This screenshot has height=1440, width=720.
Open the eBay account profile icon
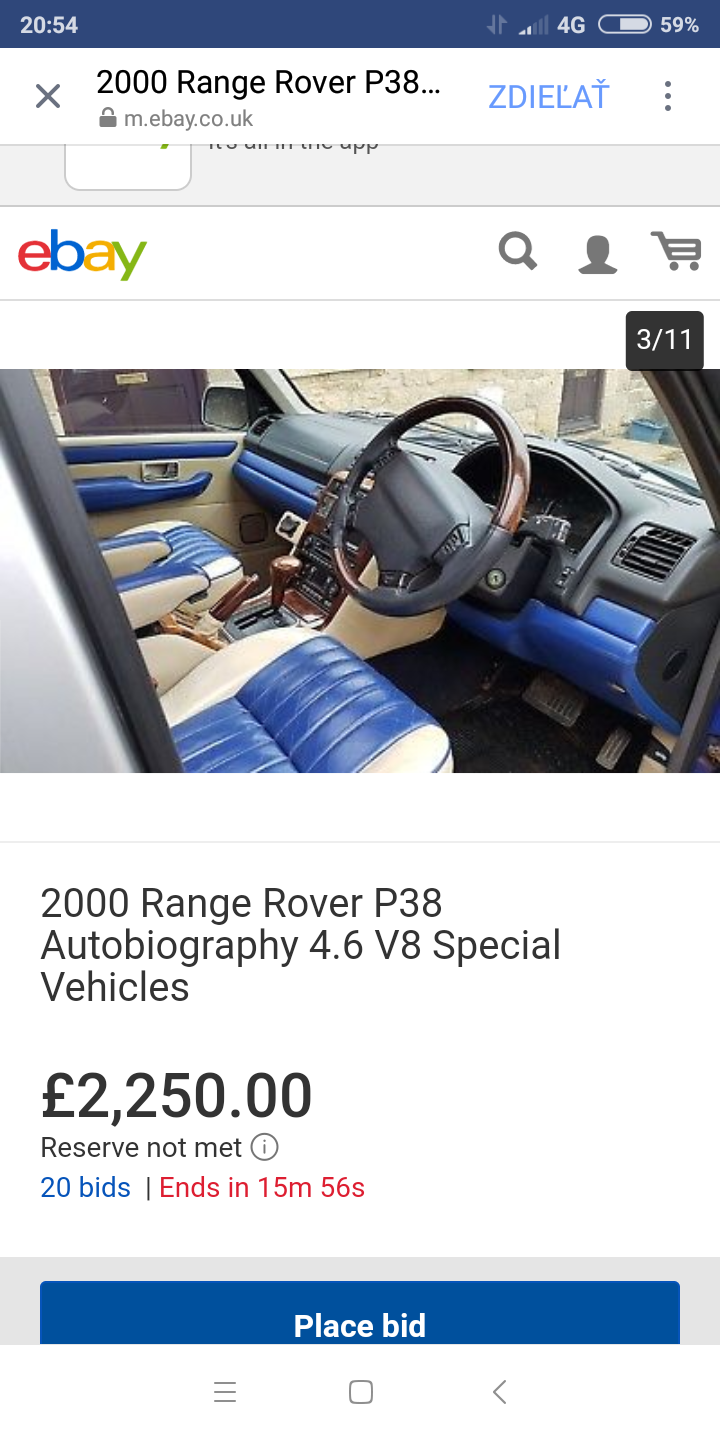click(597, 253)
